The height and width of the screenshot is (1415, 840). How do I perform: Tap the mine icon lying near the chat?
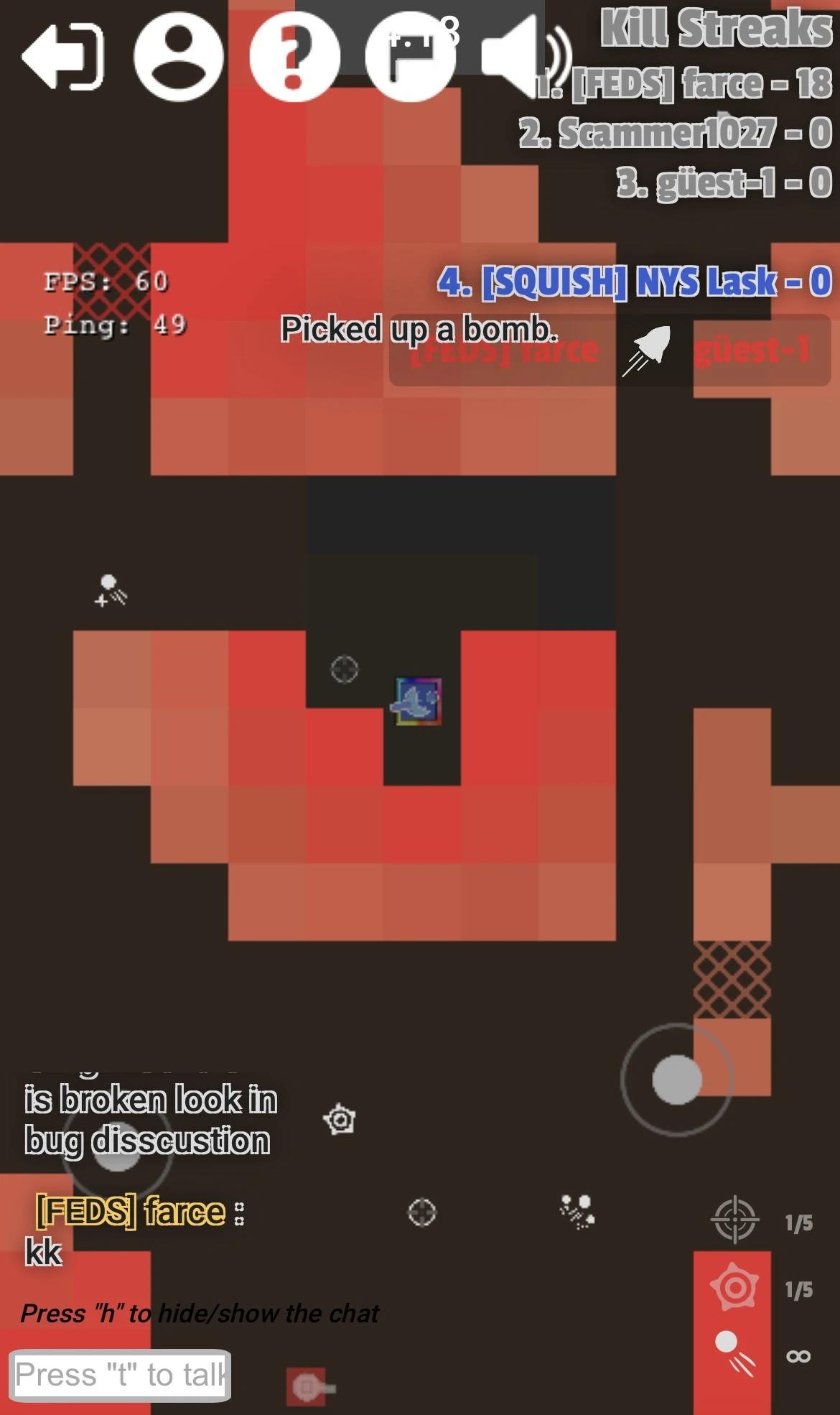tap(339, 1119)
